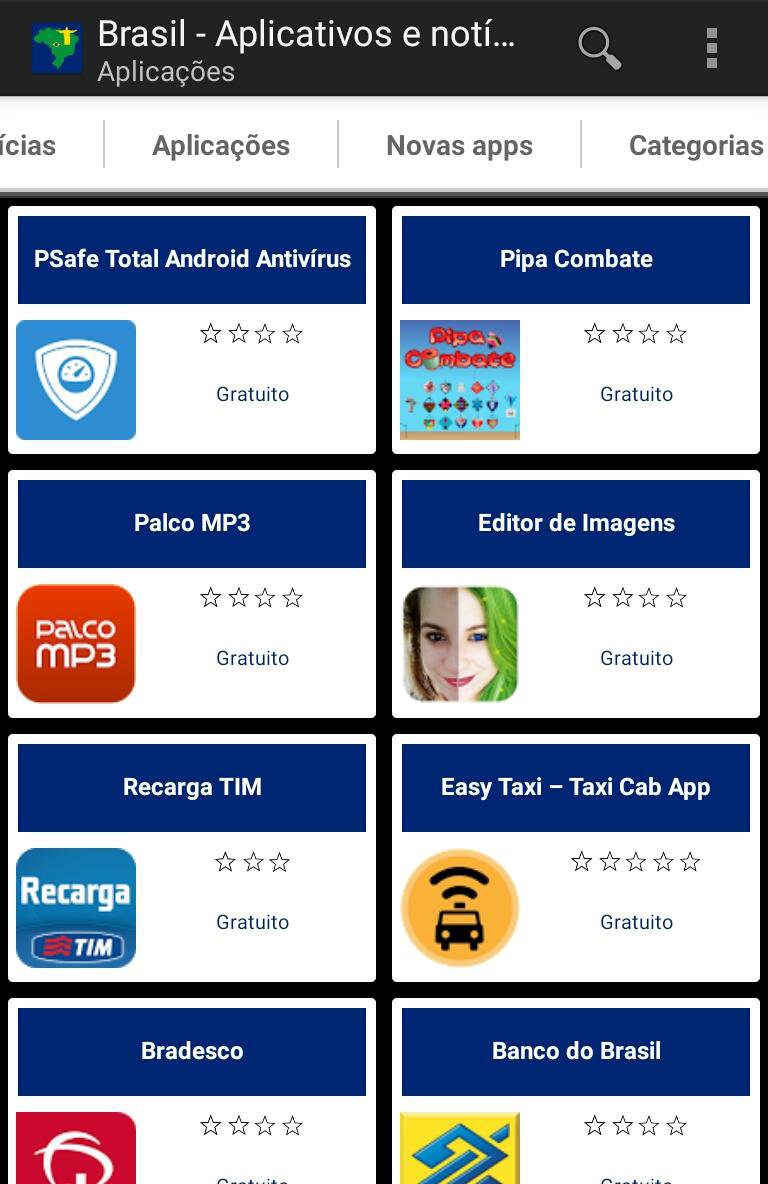Rate PSafe Antivírus with a star
768x1184 pixels.
(252, 333)
